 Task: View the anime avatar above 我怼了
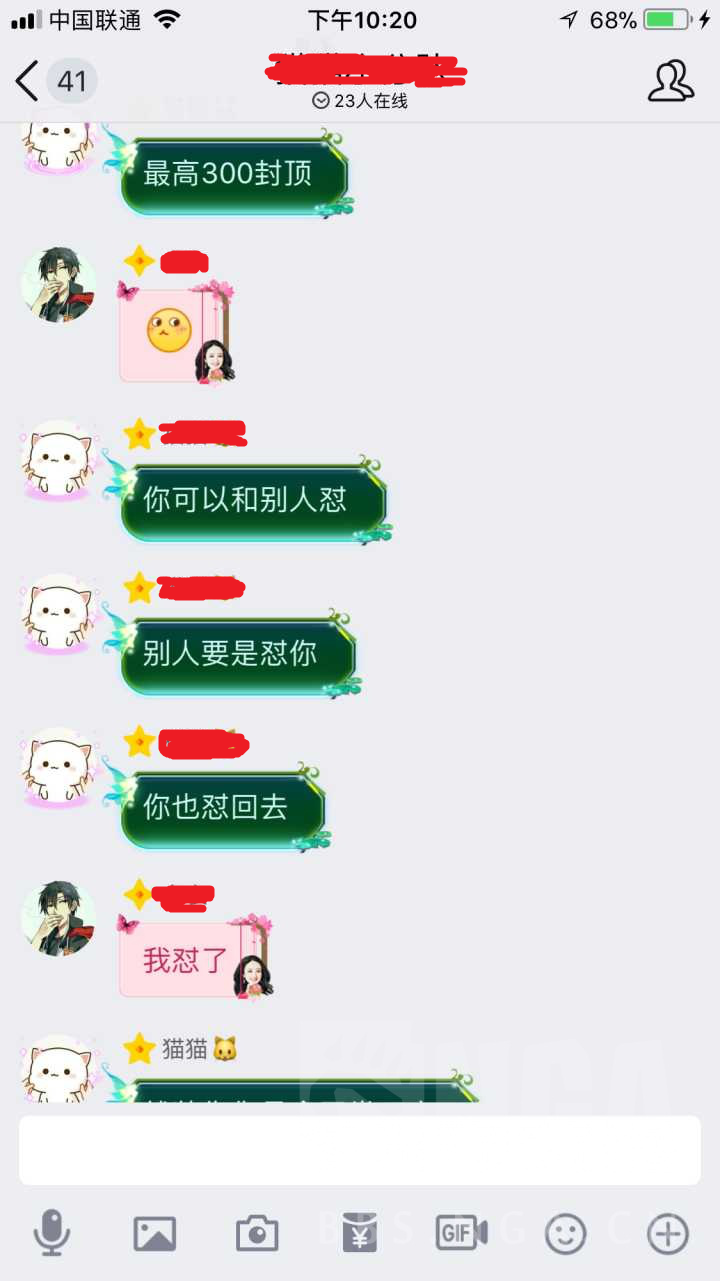point(59,919)
